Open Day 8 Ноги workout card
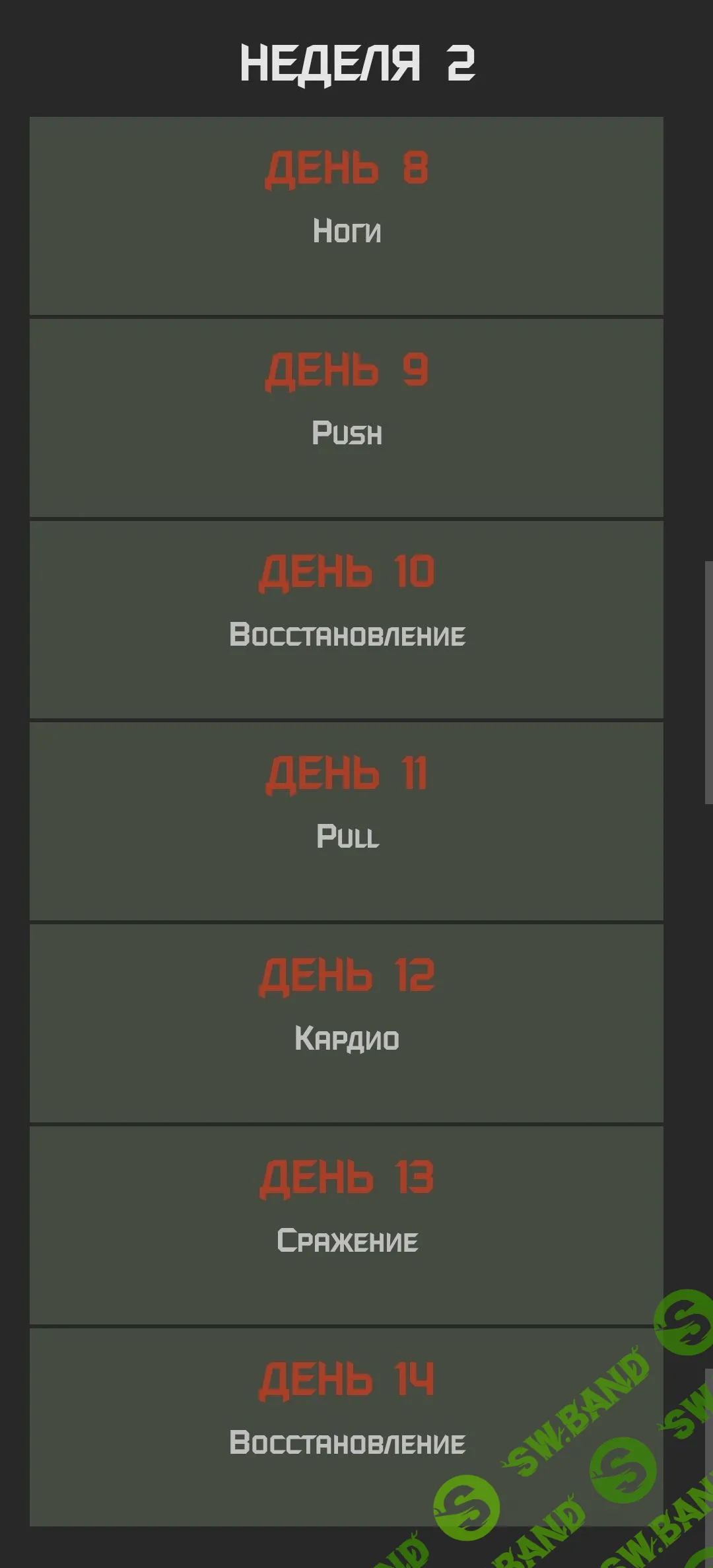This screenshot has width=713, height=1568. pyautogui.click(x=346, y=216)
